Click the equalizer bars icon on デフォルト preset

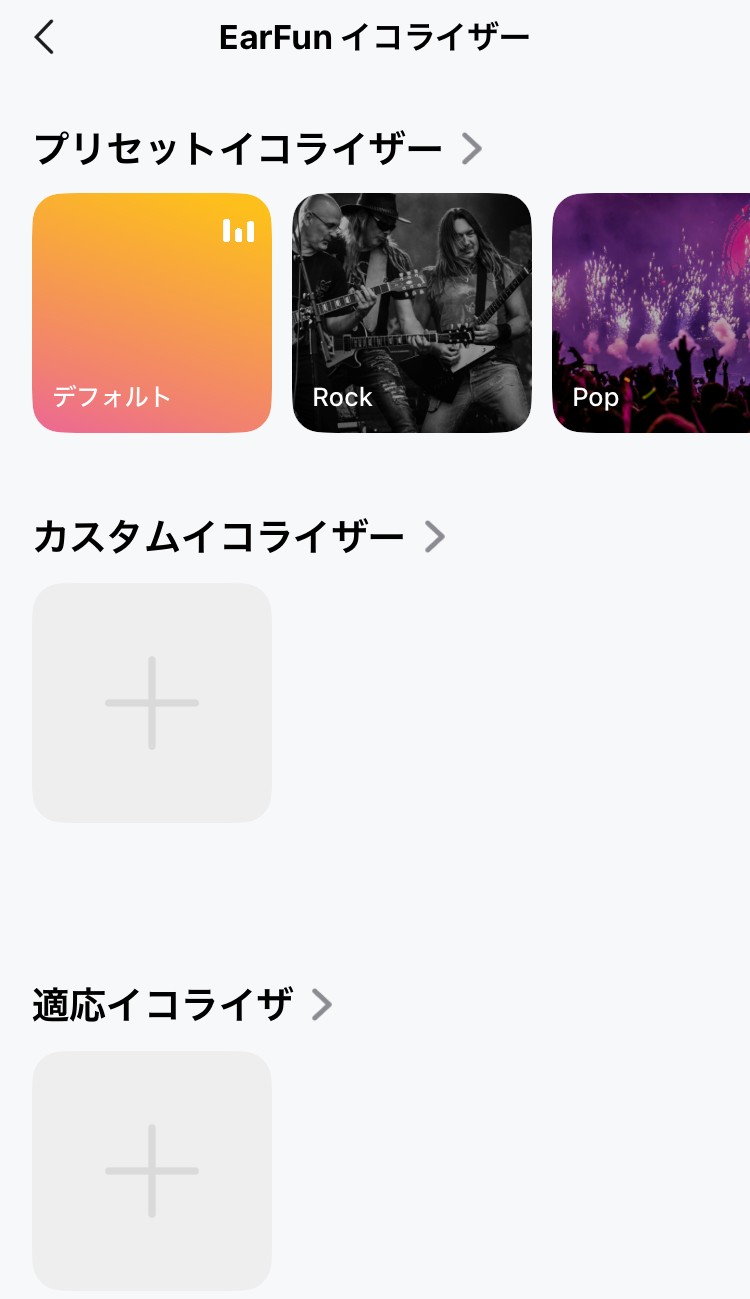point(237,230)
